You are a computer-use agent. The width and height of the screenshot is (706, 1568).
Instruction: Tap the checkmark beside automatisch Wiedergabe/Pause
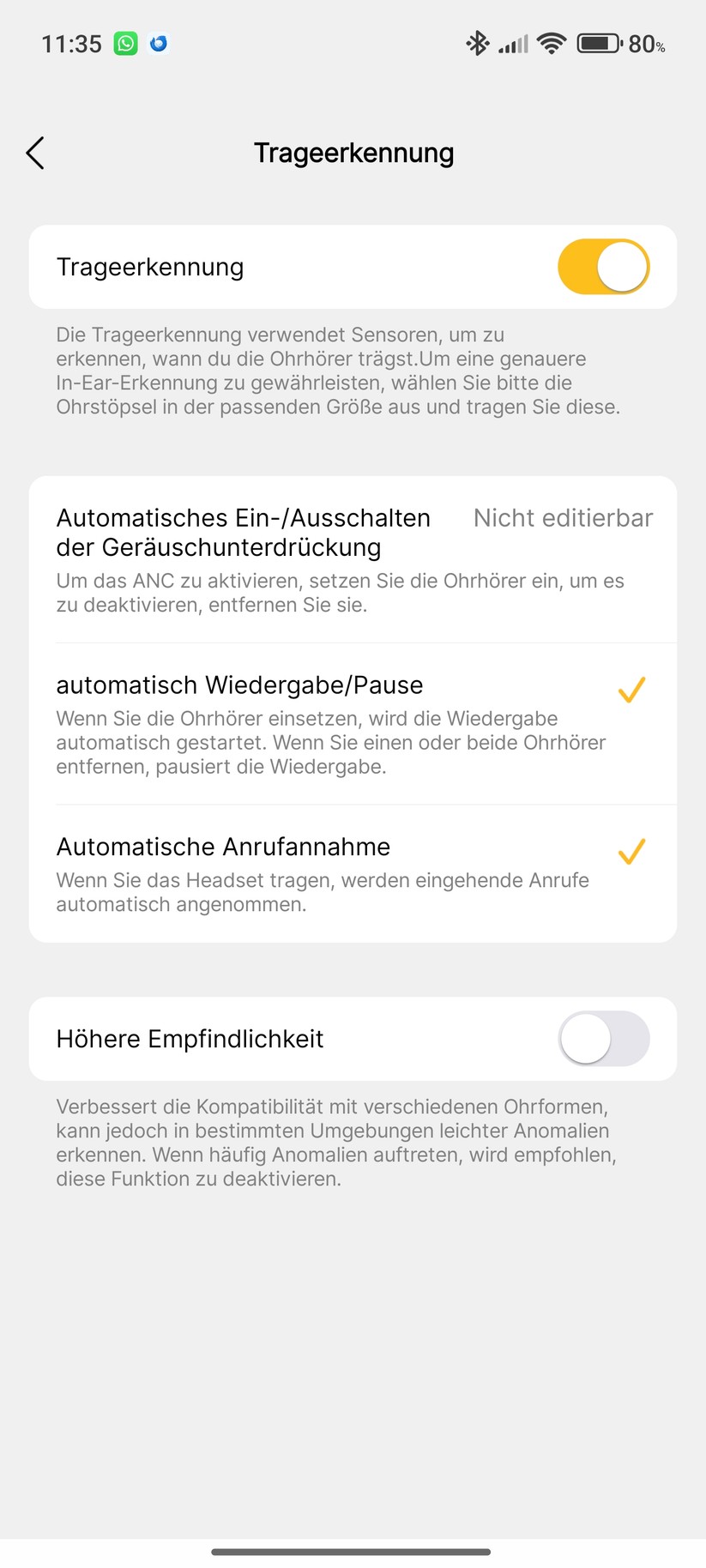point(631,688)
